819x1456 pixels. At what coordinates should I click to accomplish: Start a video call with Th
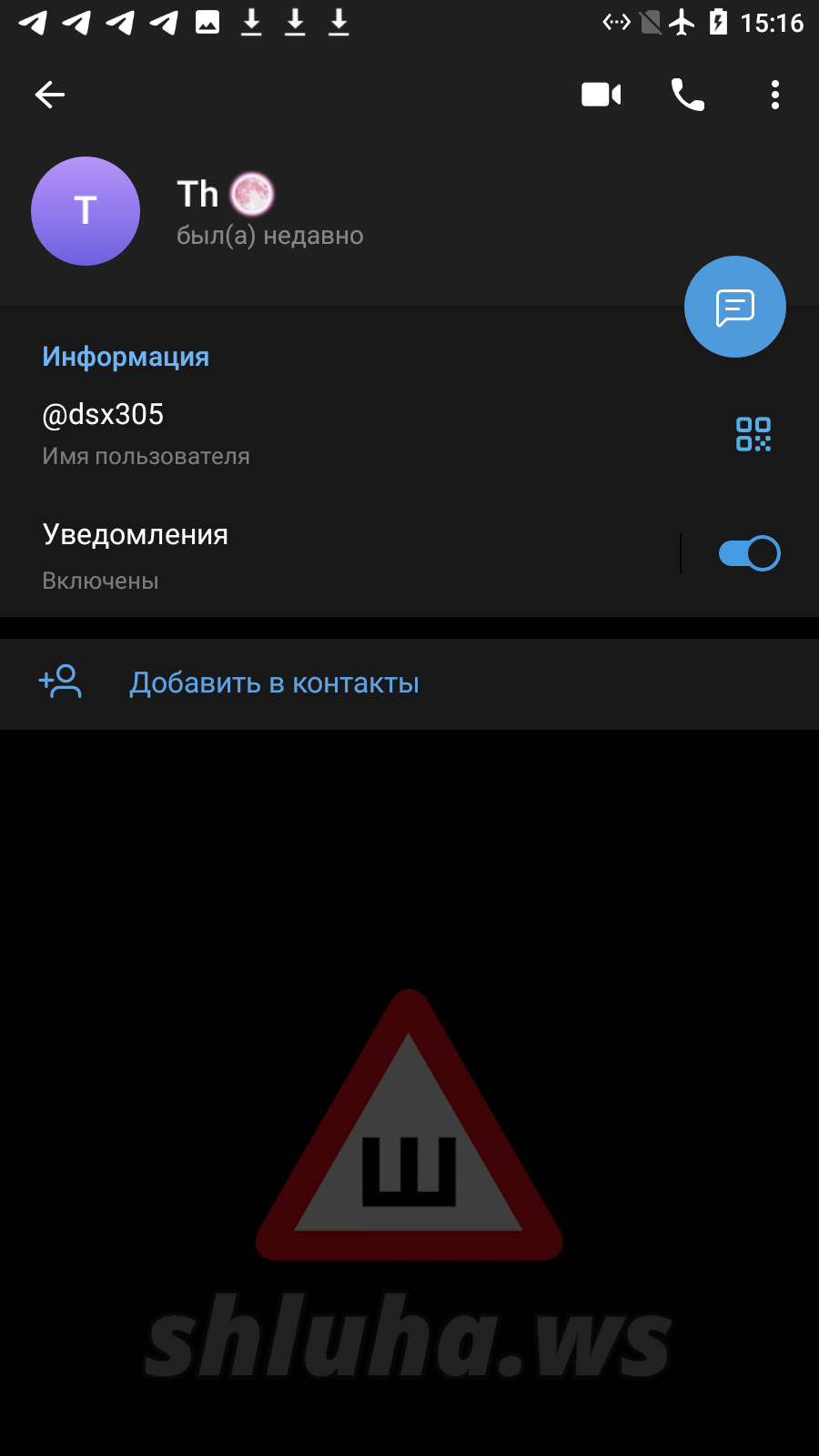(601, 95)
